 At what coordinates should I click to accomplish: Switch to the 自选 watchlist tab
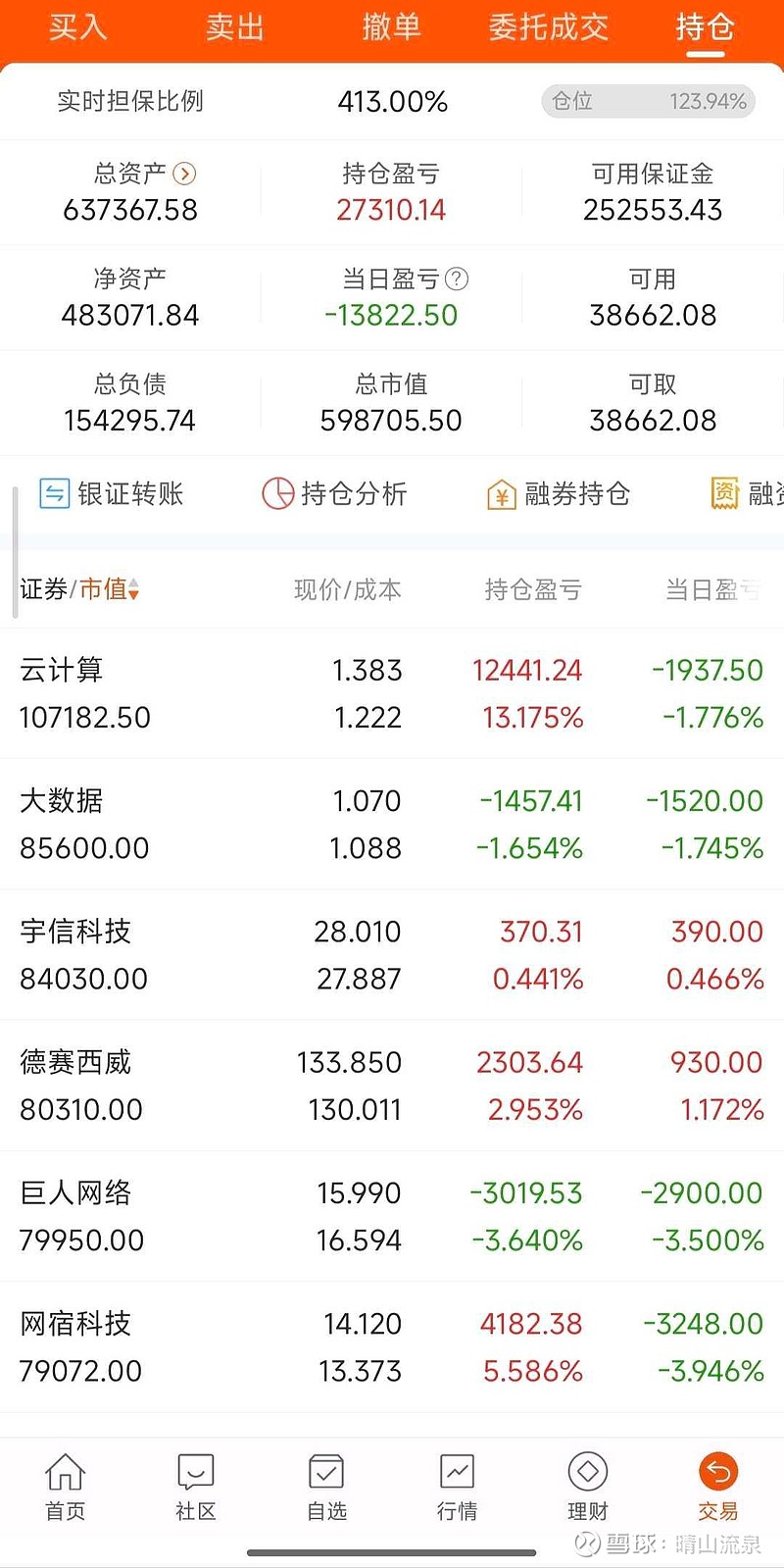(x=326, y=1487)
